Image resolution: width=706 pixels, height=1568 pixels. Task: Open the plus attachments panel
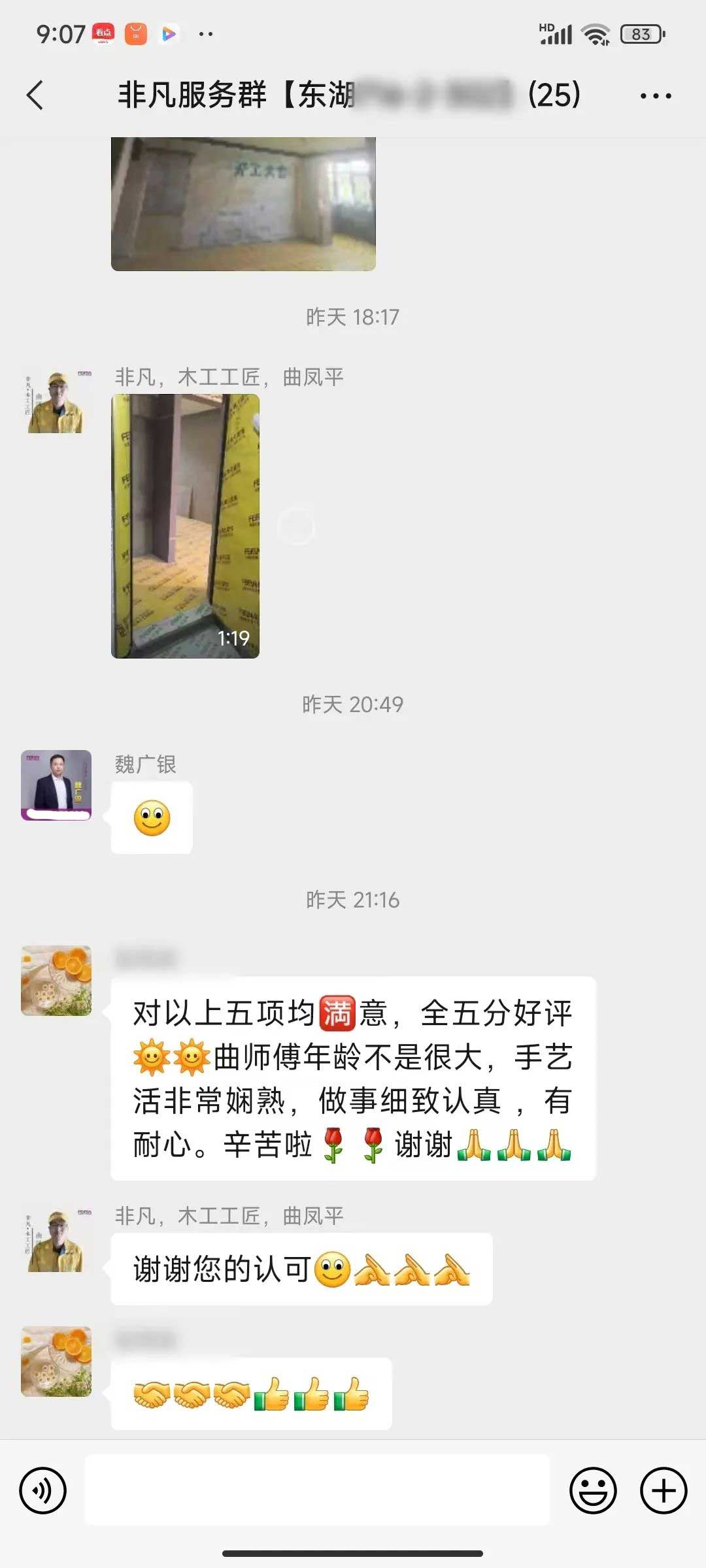663,1491
